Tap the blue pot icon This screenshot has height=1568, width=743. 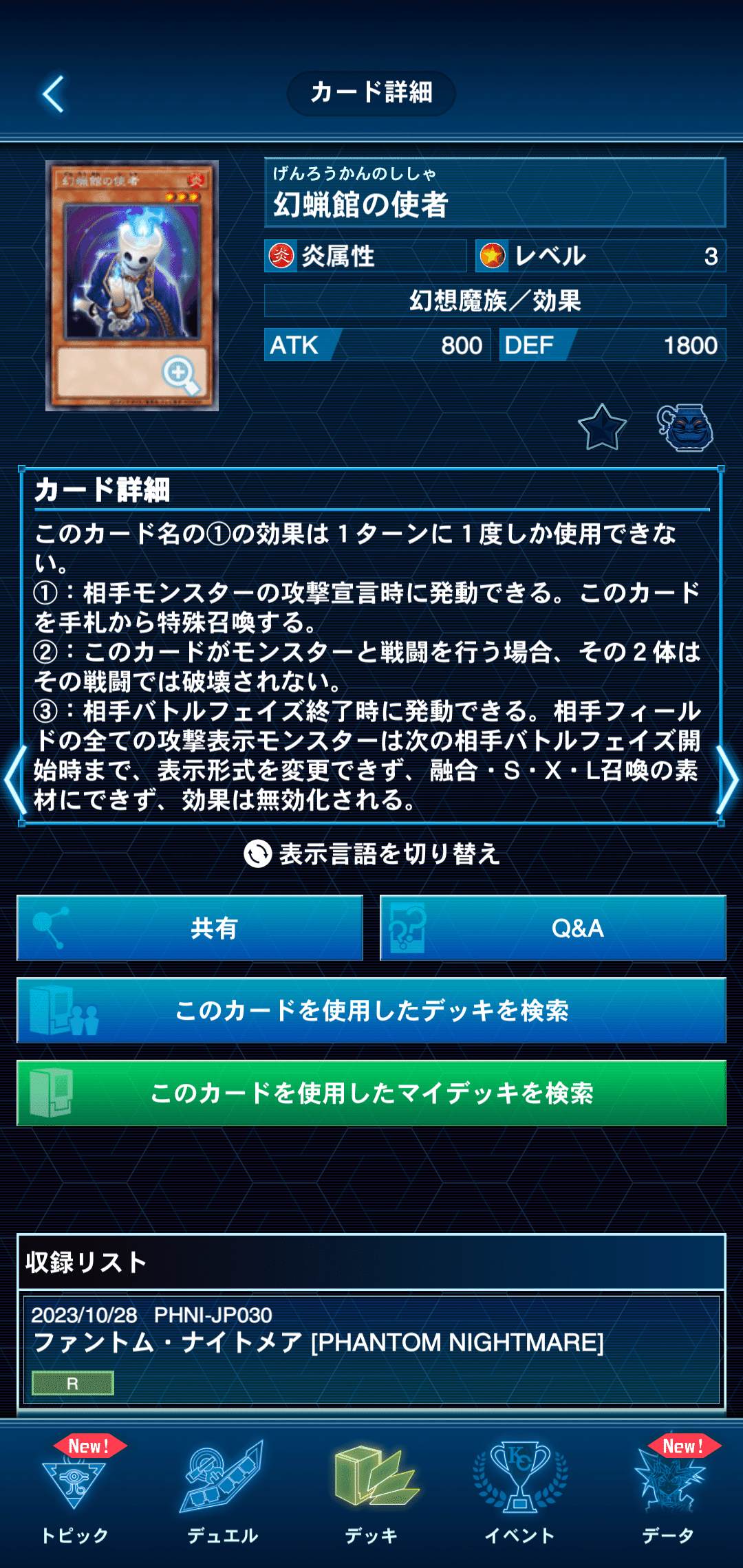[x=685, y=427]
